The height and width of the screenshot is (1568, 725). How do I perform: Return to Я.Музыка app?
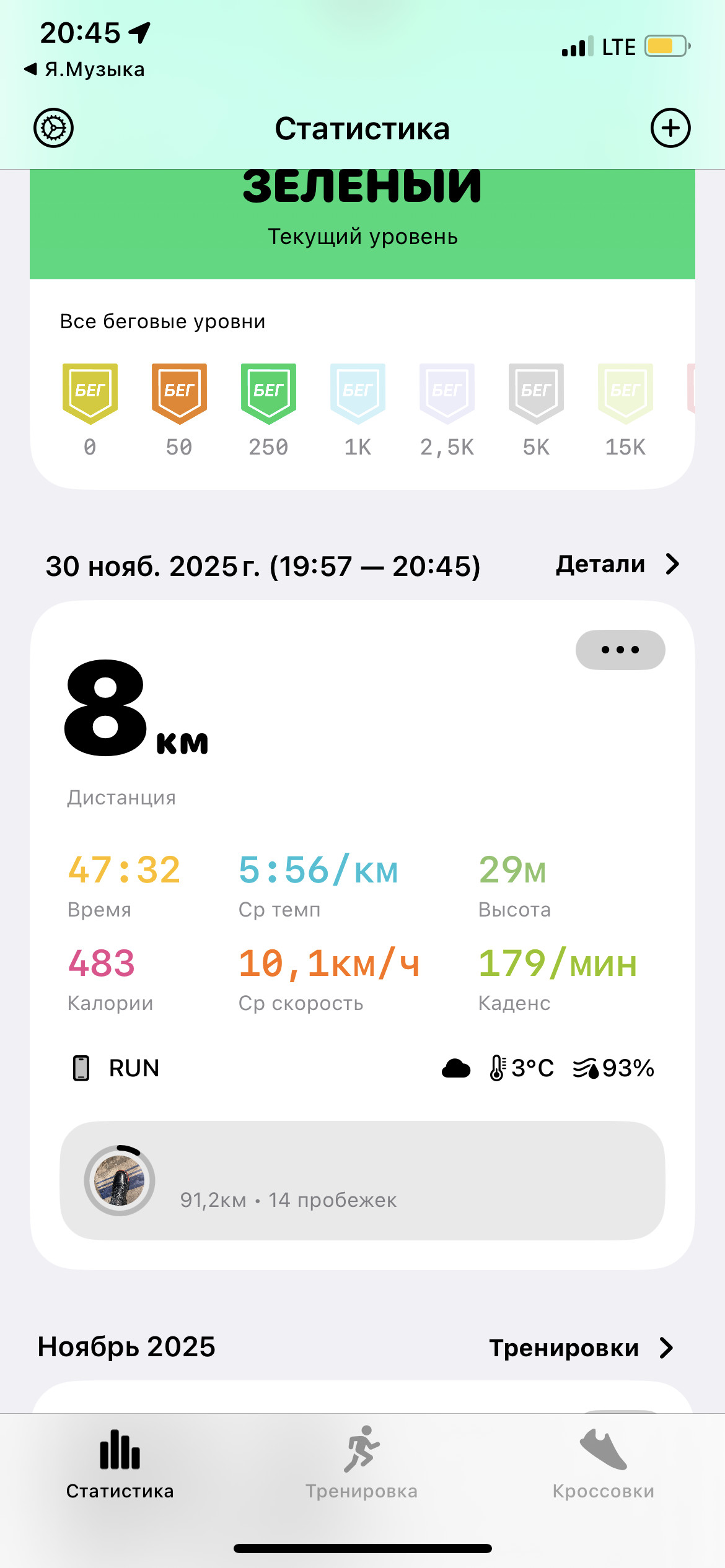pos(84,69)
